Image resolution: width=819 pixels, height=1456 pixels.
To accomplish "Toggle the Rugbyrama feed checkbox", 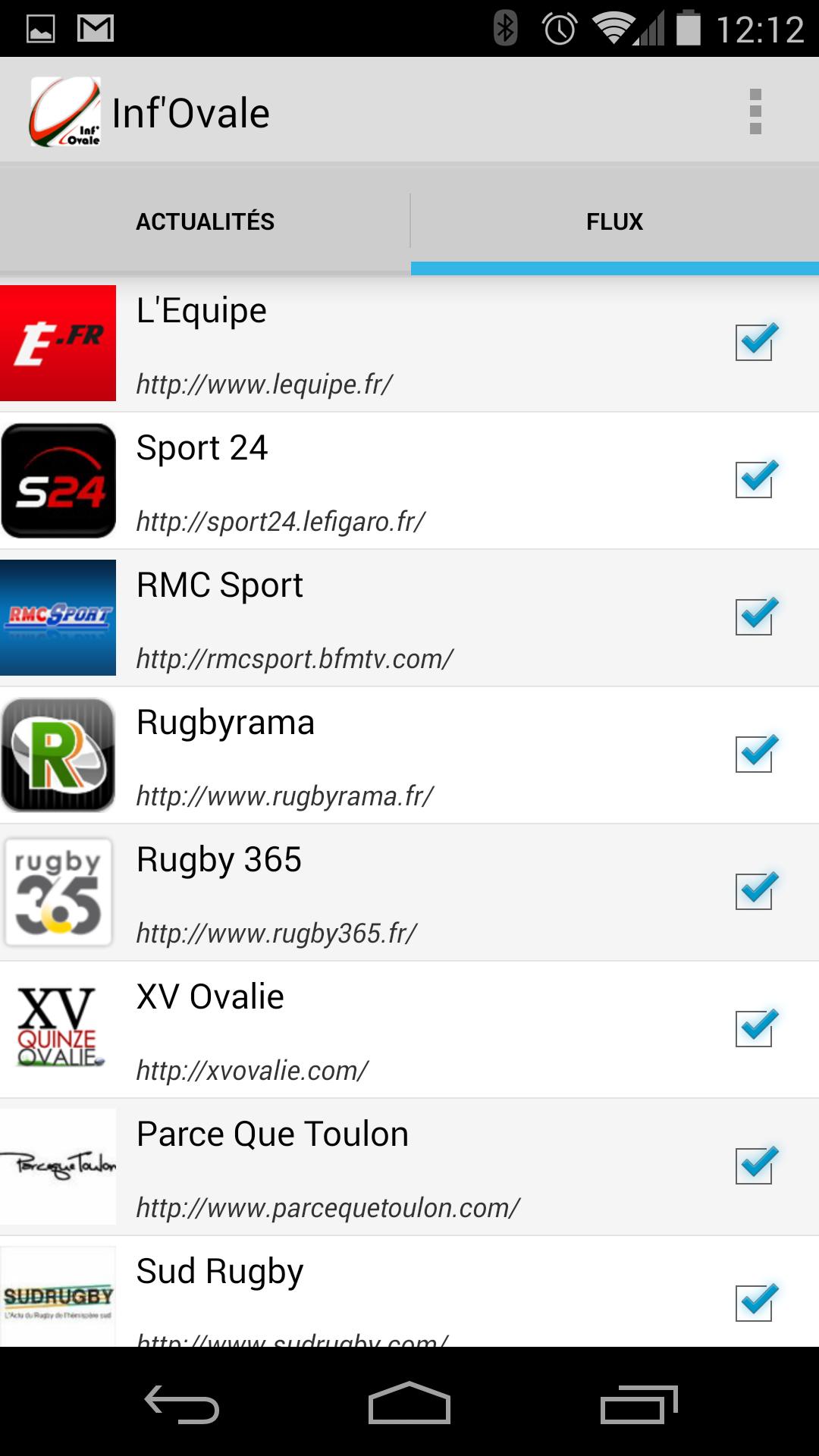I will (755, 754).
